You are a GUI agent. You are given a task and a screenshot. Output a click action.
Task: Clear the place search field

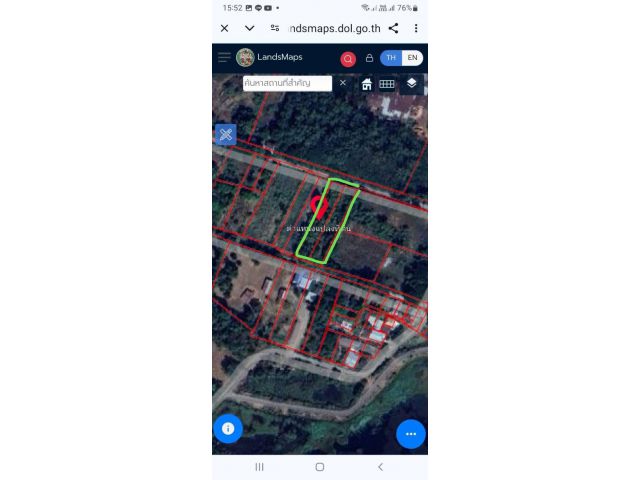pos(343,83)
